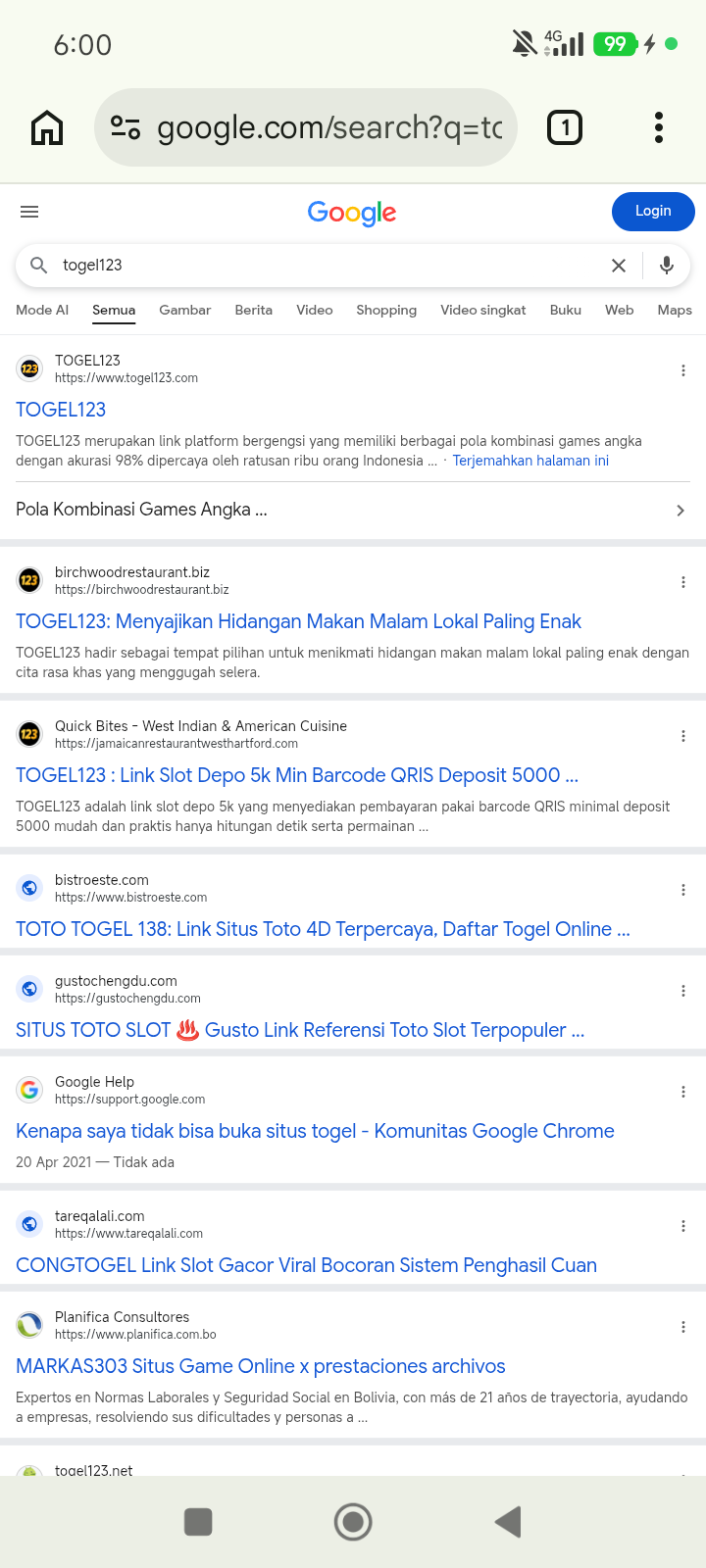Viewport: 706px width, 1568px height.
Task: Switch to the Berita tab
Action: (254, 310)
